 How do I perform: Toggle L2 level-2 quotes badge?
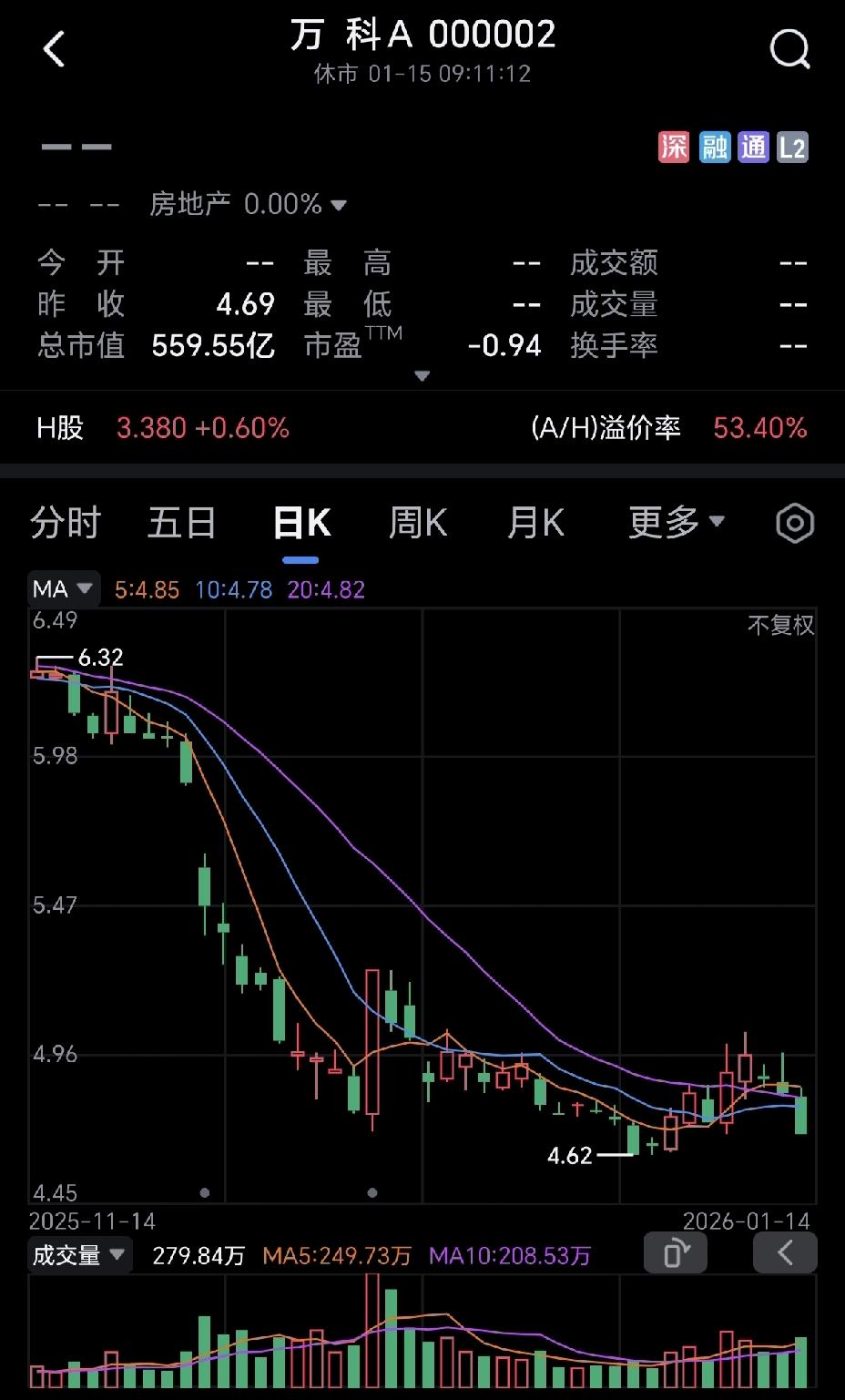[792, 147]
